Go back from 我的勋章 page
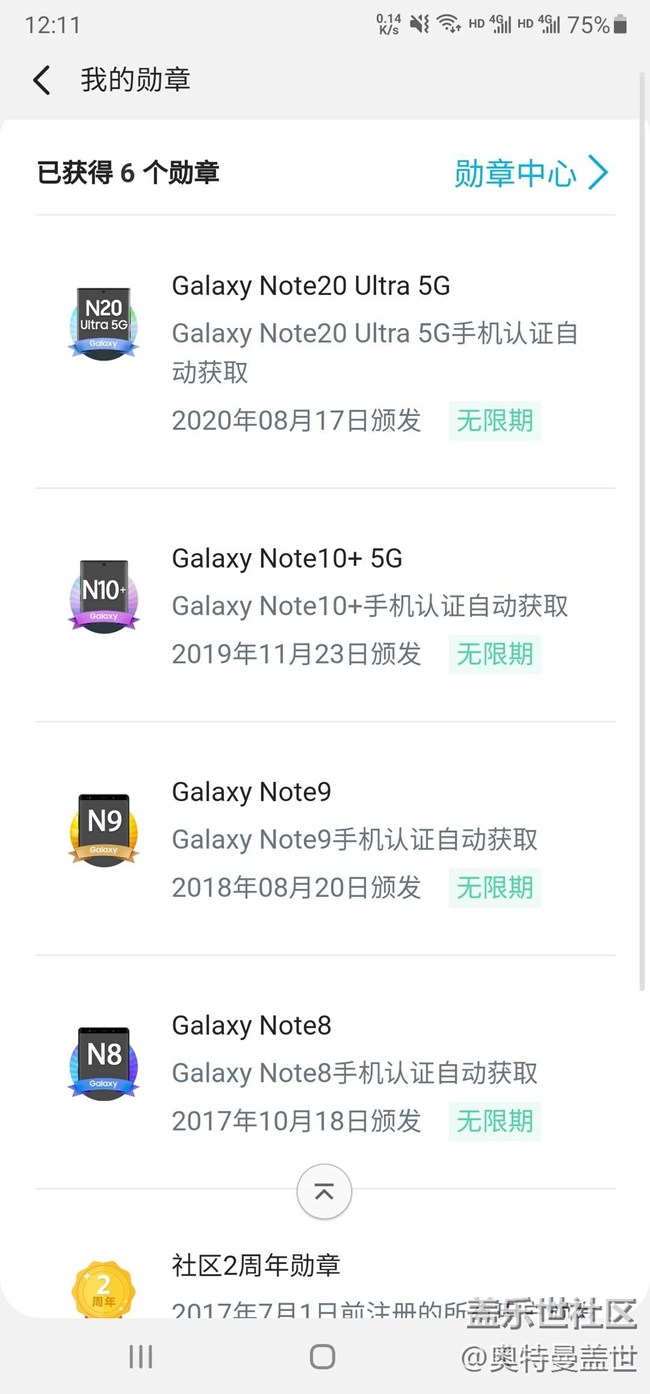The image size is (650, 1394). tap(42, 80)
